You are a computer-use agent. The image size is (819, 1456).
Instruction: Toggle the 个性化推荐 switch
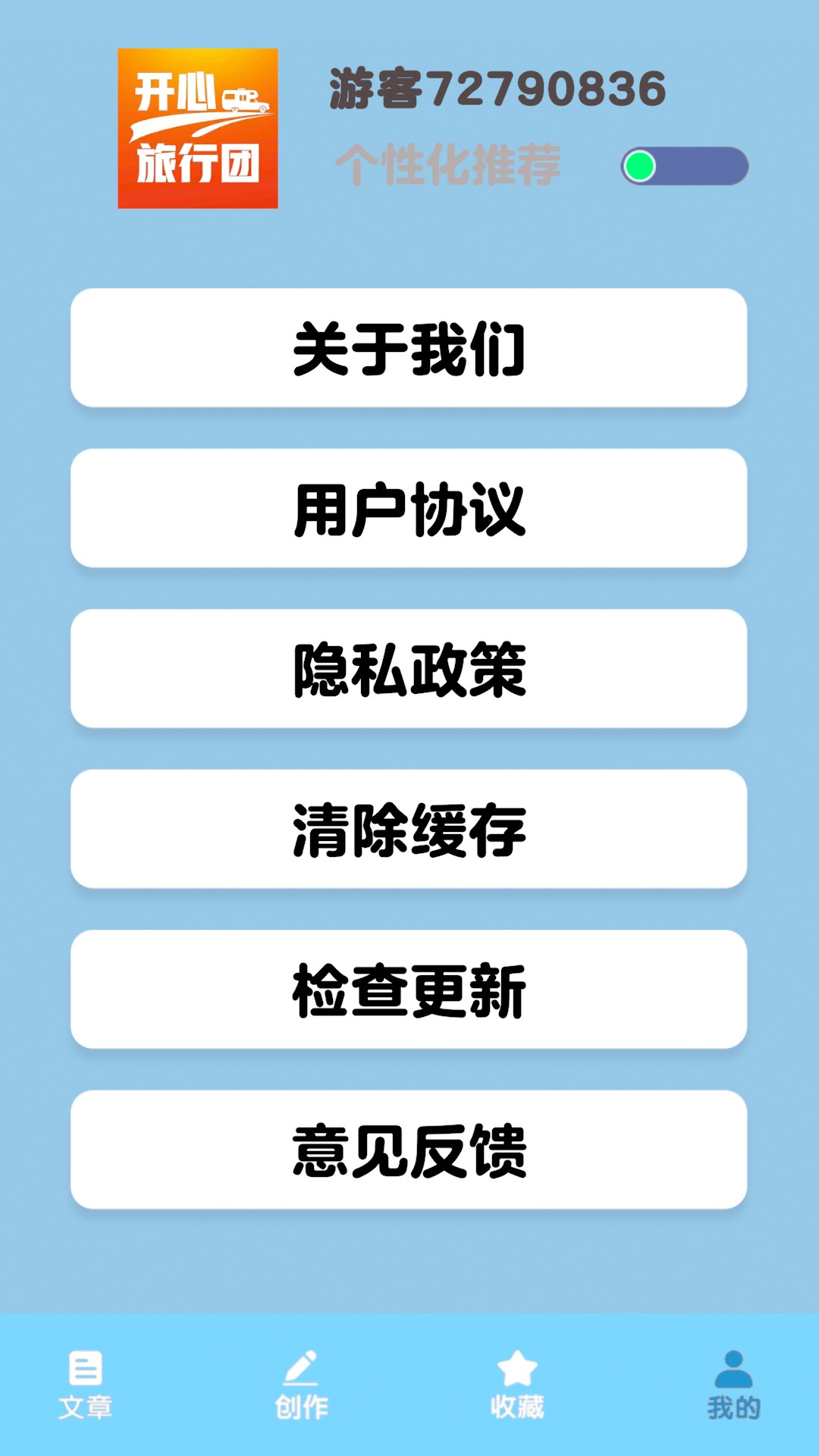click(684, 166)
